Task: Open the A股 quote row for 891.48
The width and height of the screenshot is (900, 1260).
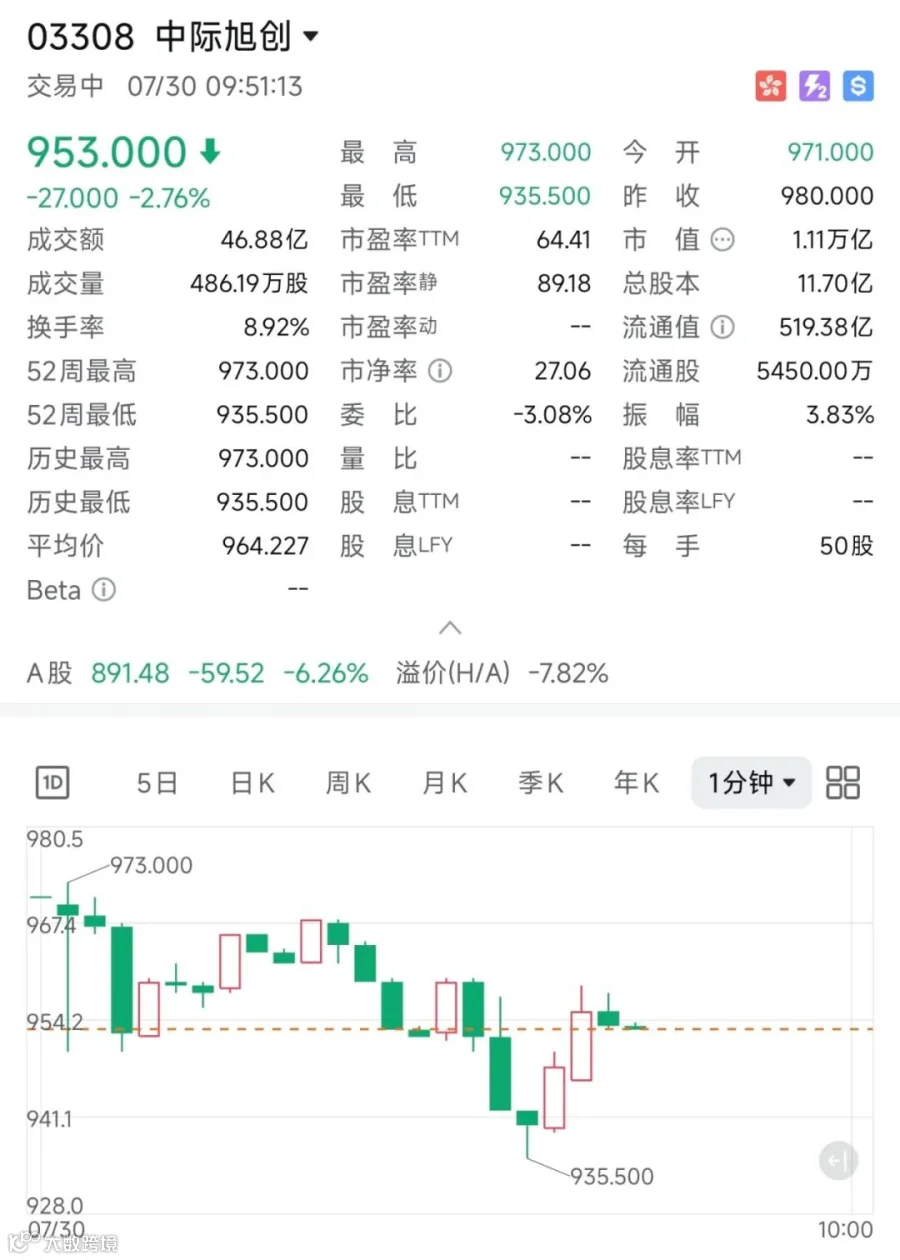Action: coord(317,673)
